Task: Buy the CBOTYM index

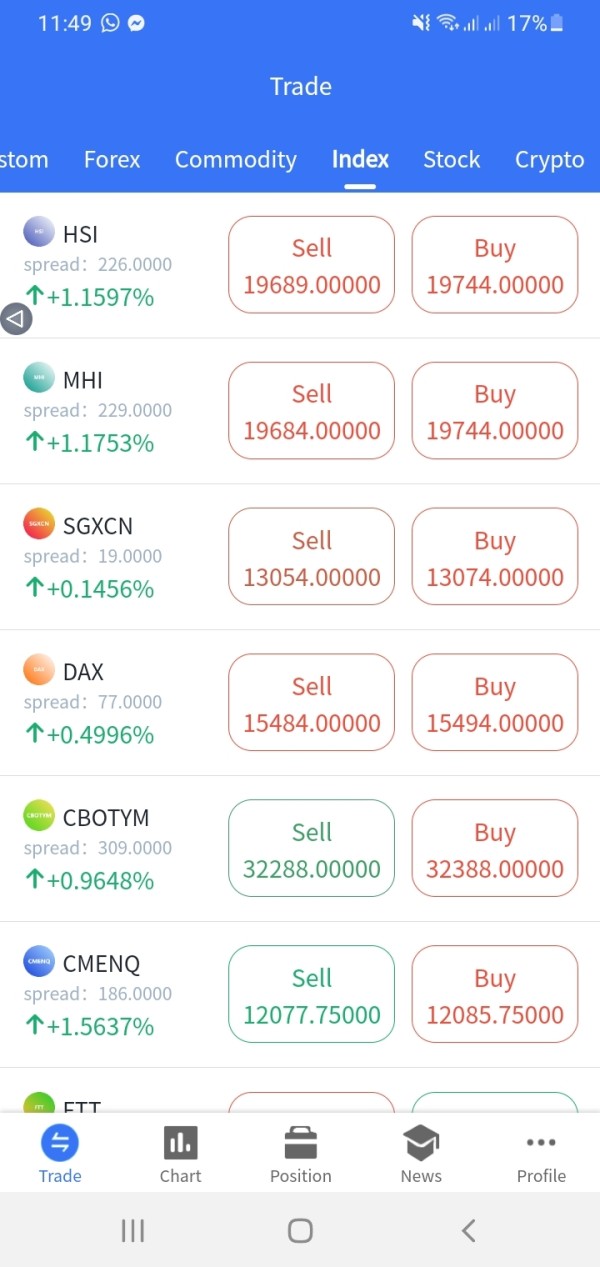Action: pyautogui.click(x=495, y=849)
